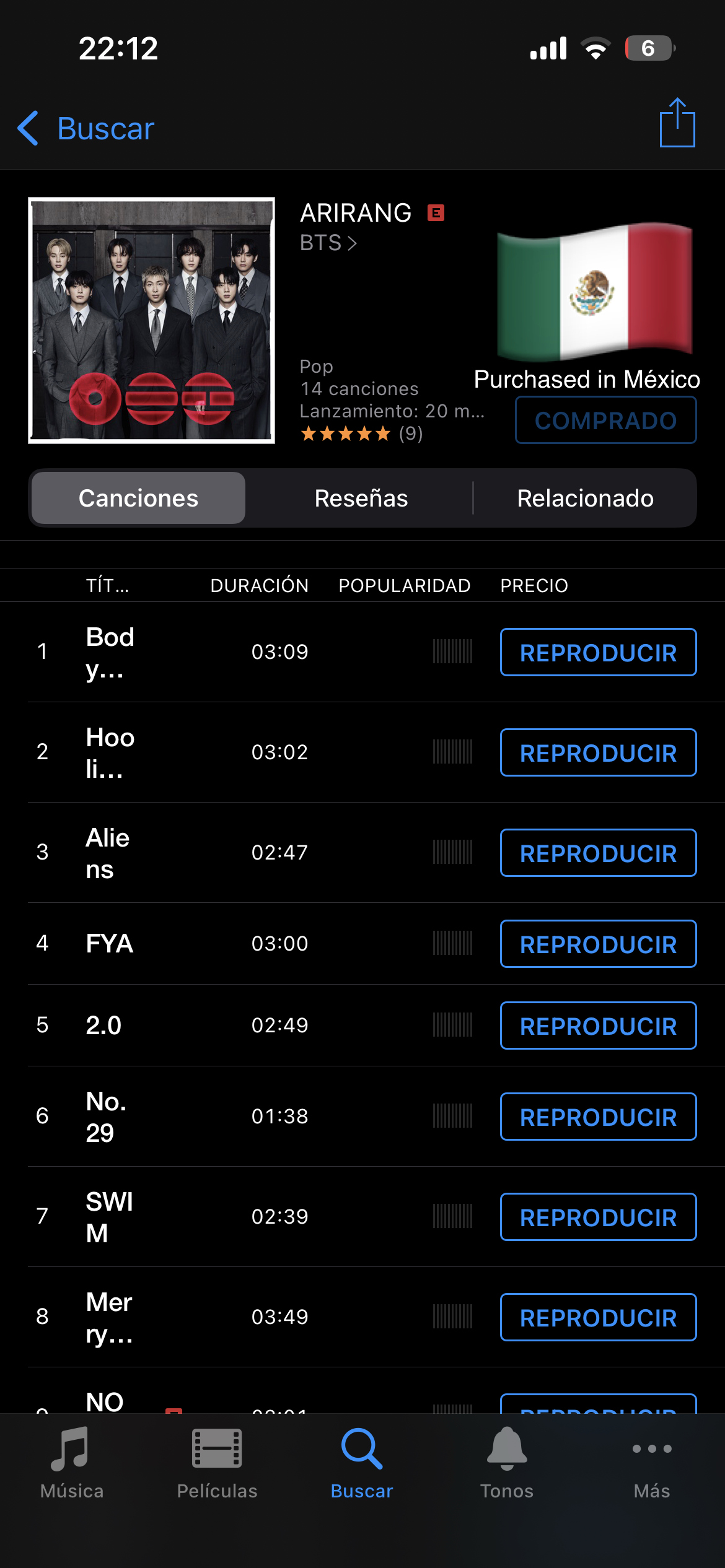Open the BTS artist page

coord(328,243)
